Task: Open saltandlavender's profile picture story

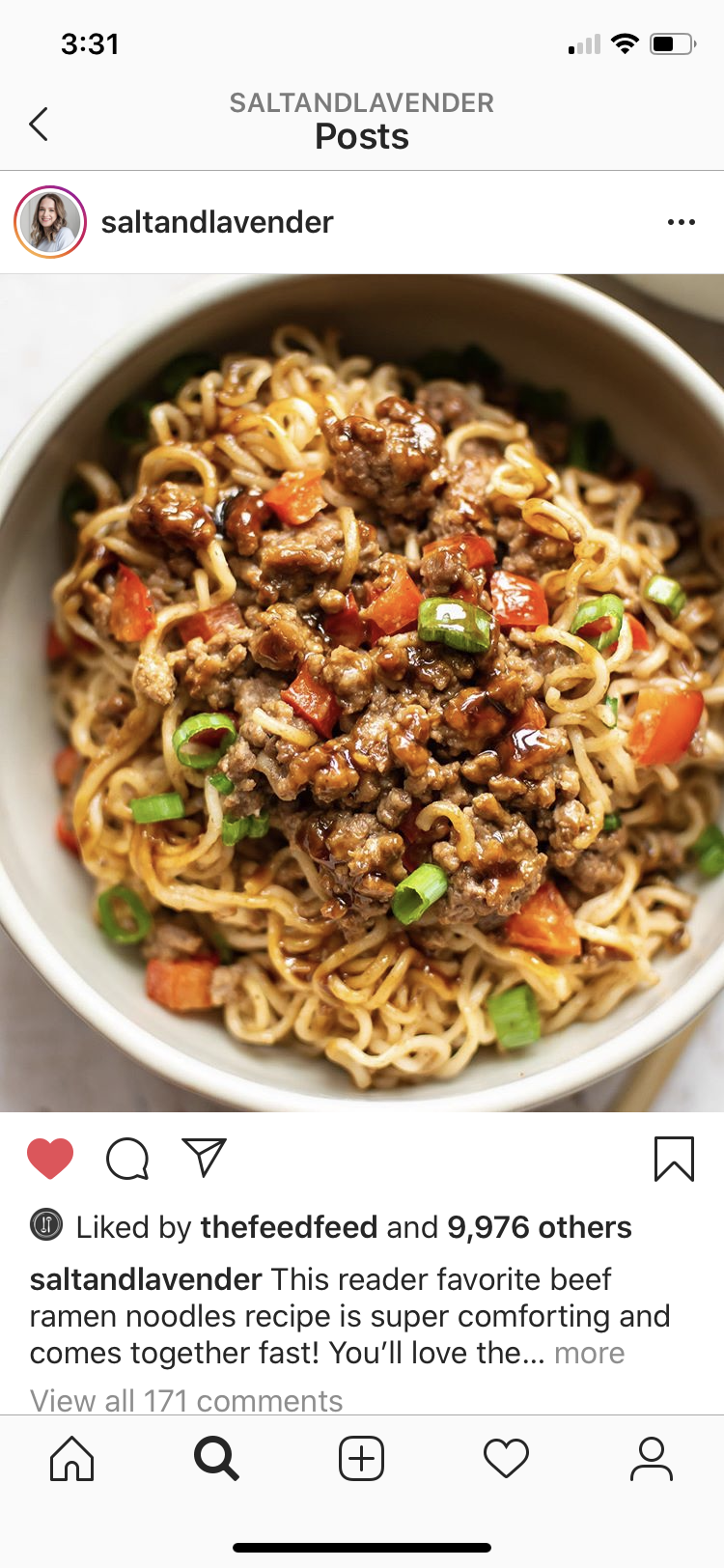Action: 50,222
